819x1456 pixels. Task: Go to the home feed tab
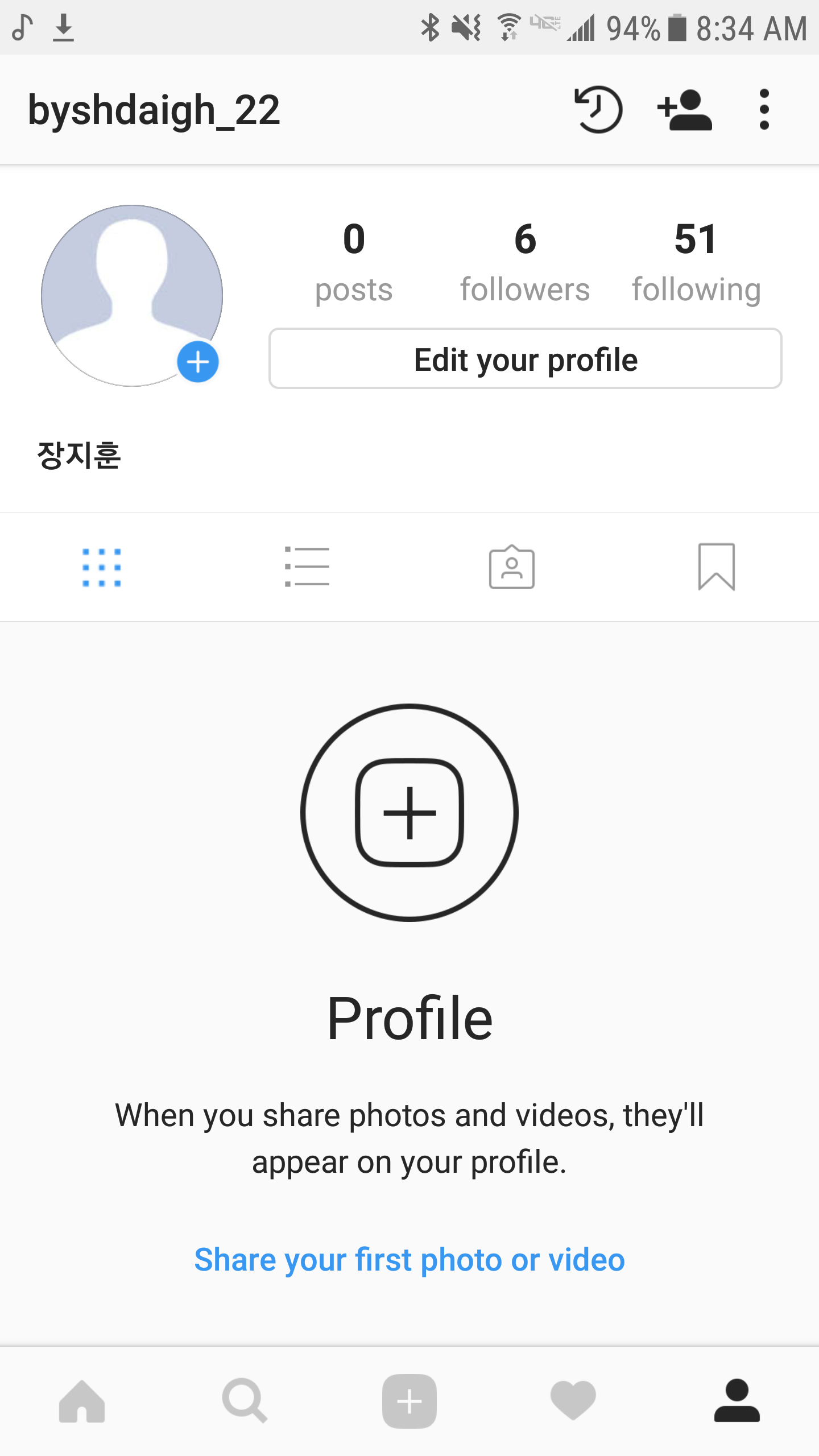tap(82, 1401)
